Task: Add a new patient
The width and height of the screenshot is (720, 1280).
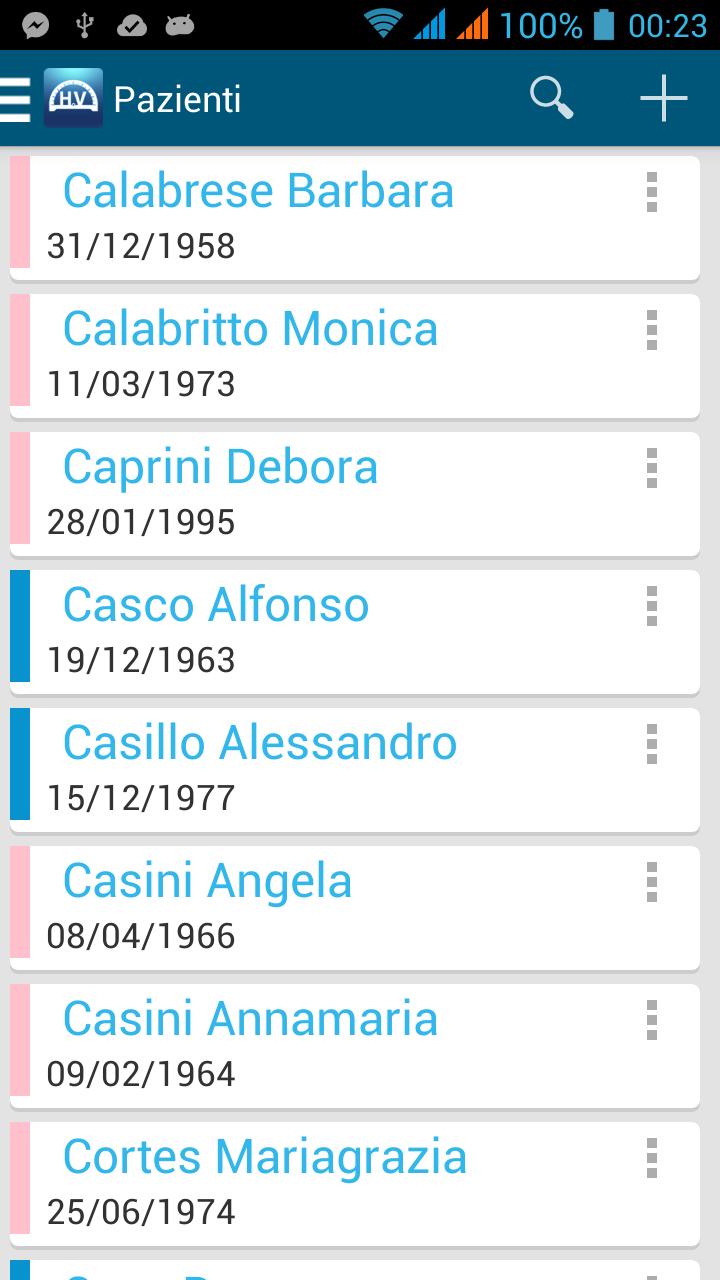Action: pos(663,99)
